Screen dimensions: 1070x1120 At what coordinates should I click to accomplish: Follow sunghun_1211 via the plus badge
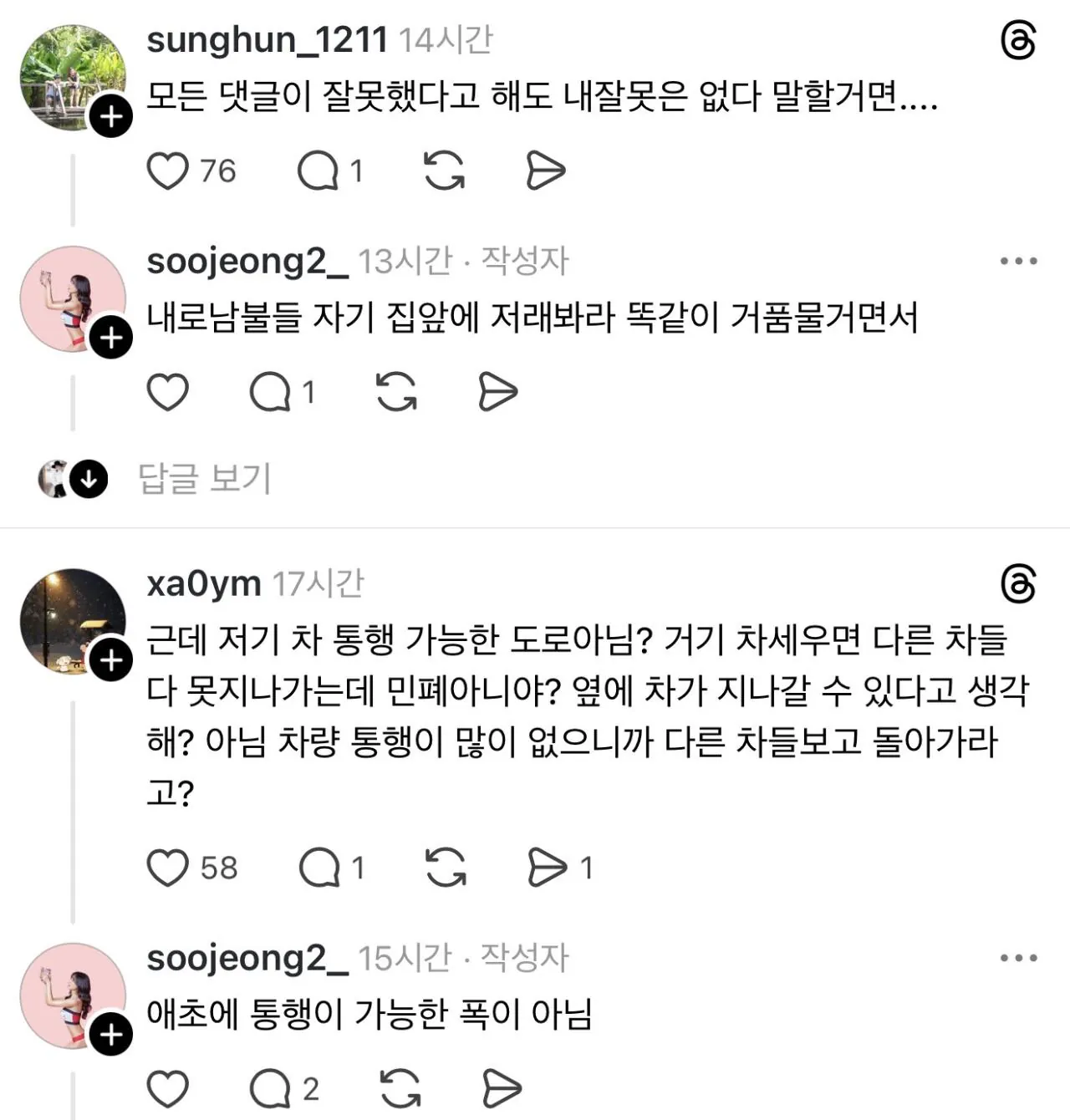point(109,116)
